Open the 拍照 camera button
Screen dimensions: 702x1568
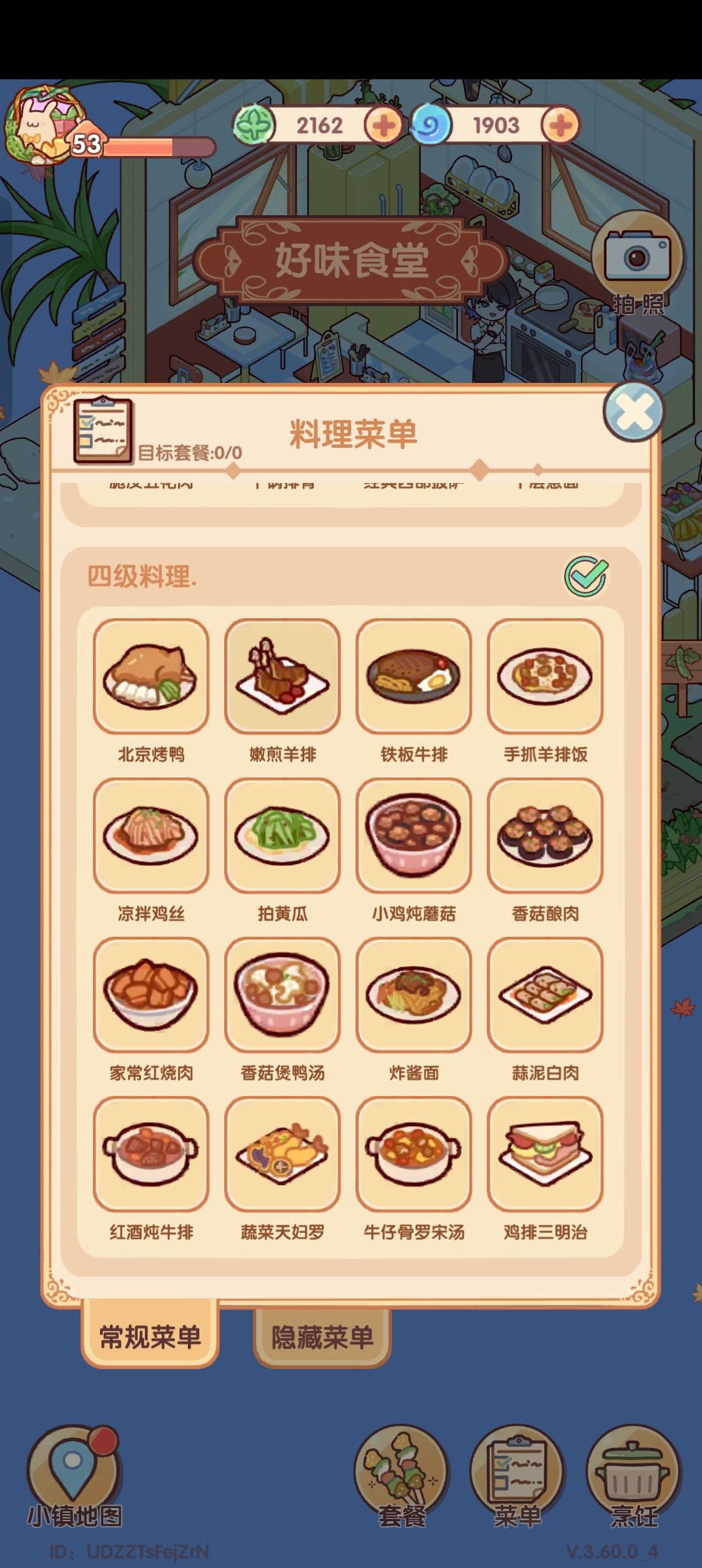[x=637, y=264]
